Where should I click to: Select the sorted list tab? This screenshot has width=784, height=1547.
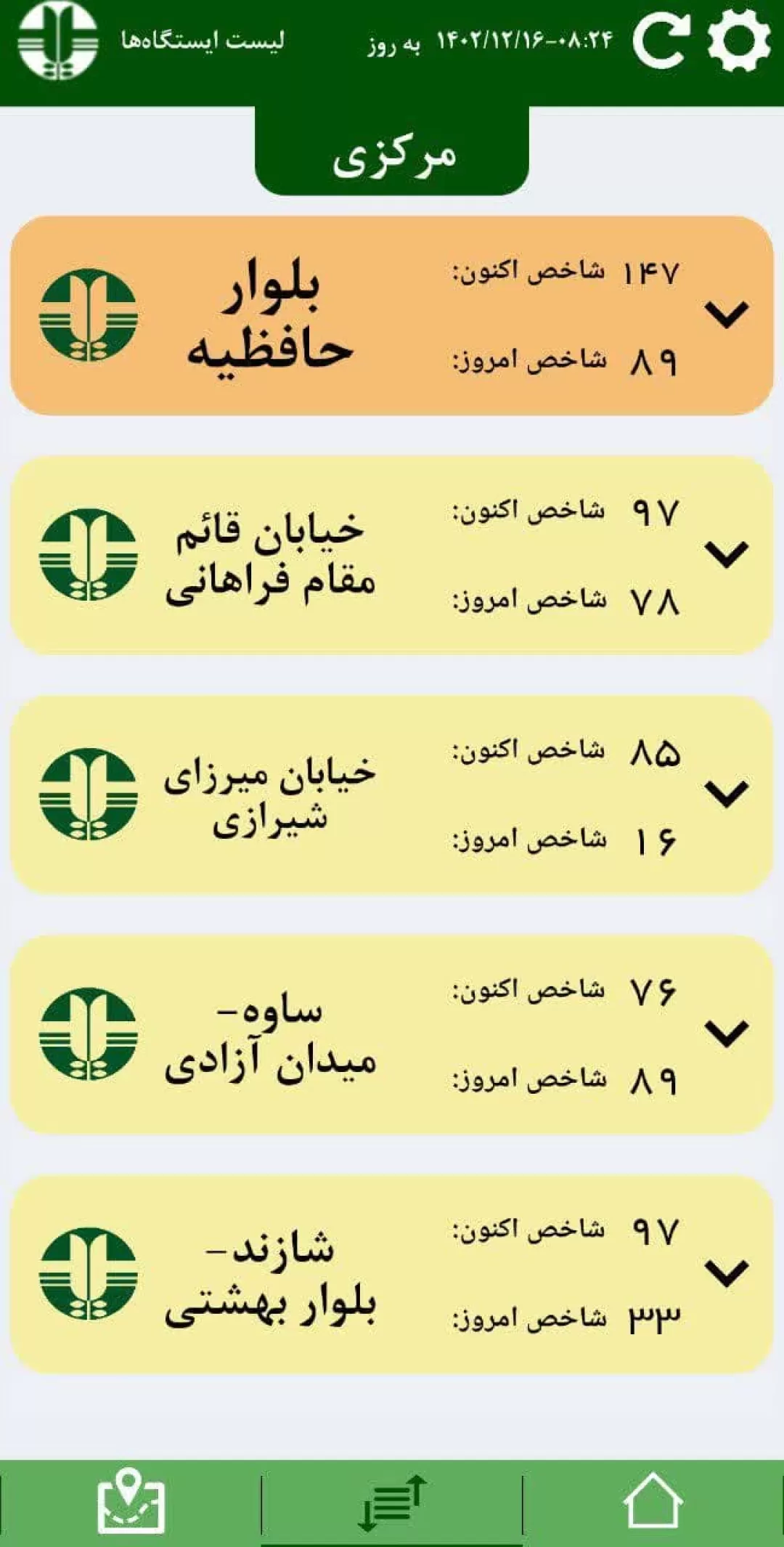point(392,1502)
